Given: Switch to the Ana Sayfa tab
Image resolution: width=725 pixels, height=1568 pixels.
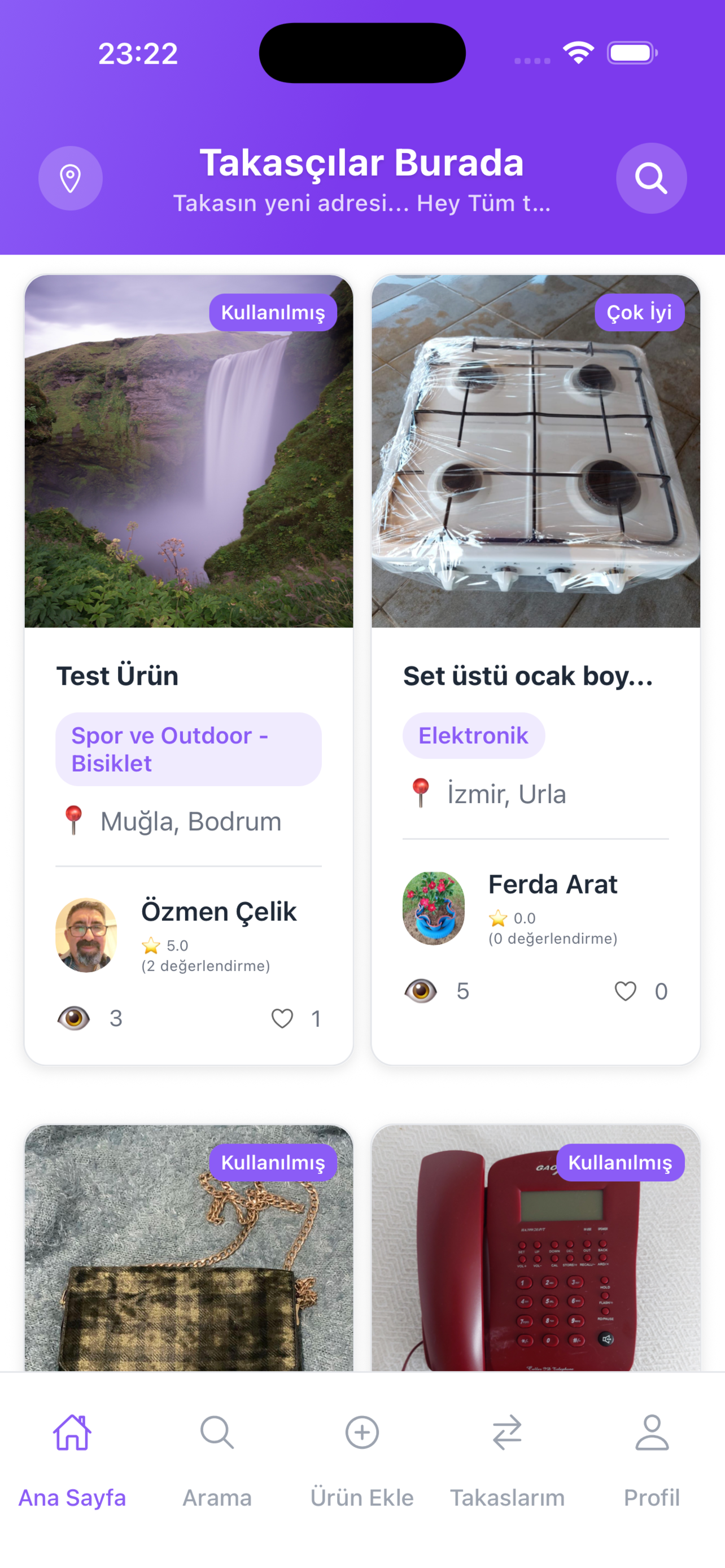Looking at the screenshot, I should click(x=72, y=1497).
